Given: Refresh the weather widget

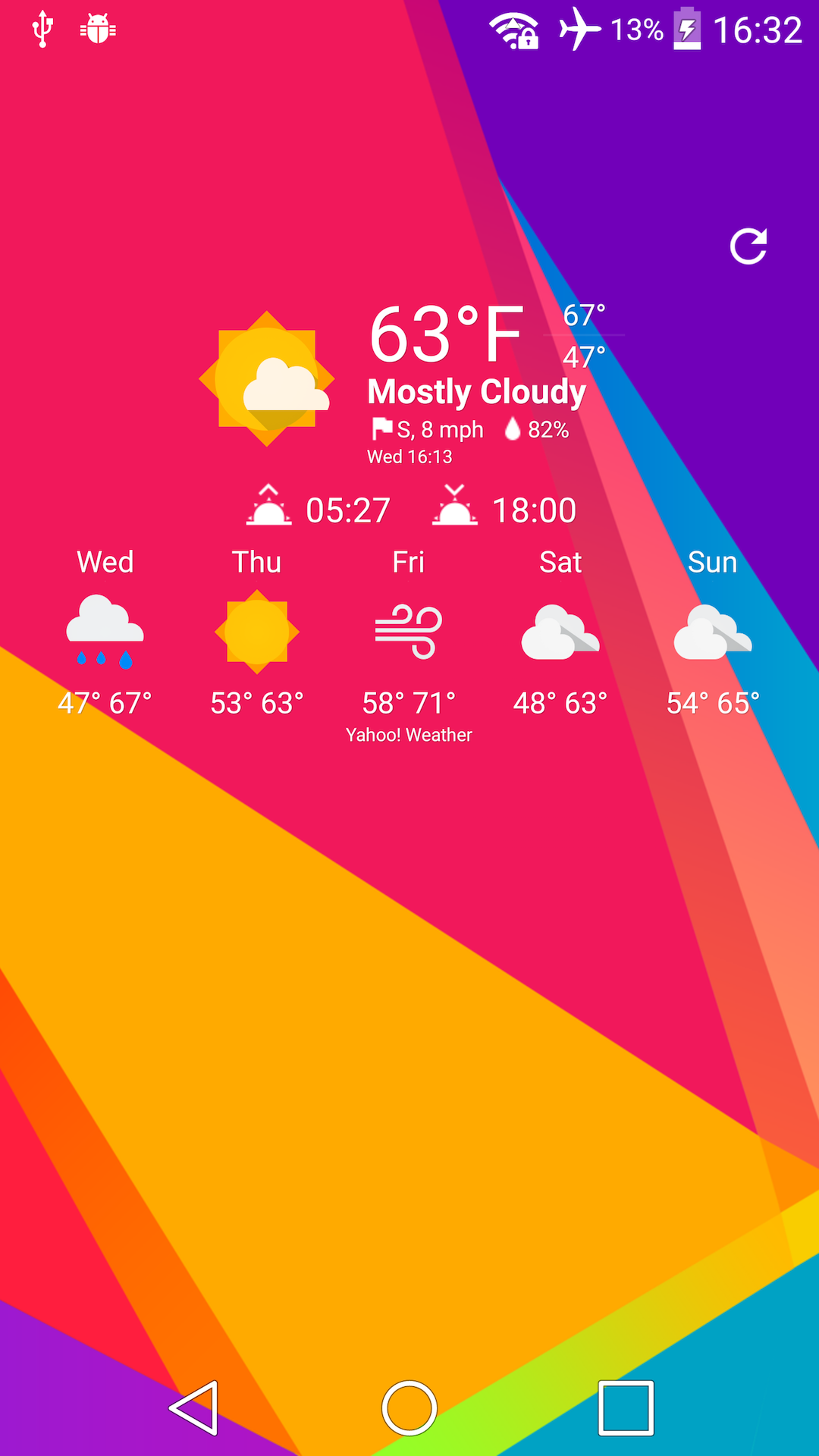Looking at the screenshot, I should (750, 244).
